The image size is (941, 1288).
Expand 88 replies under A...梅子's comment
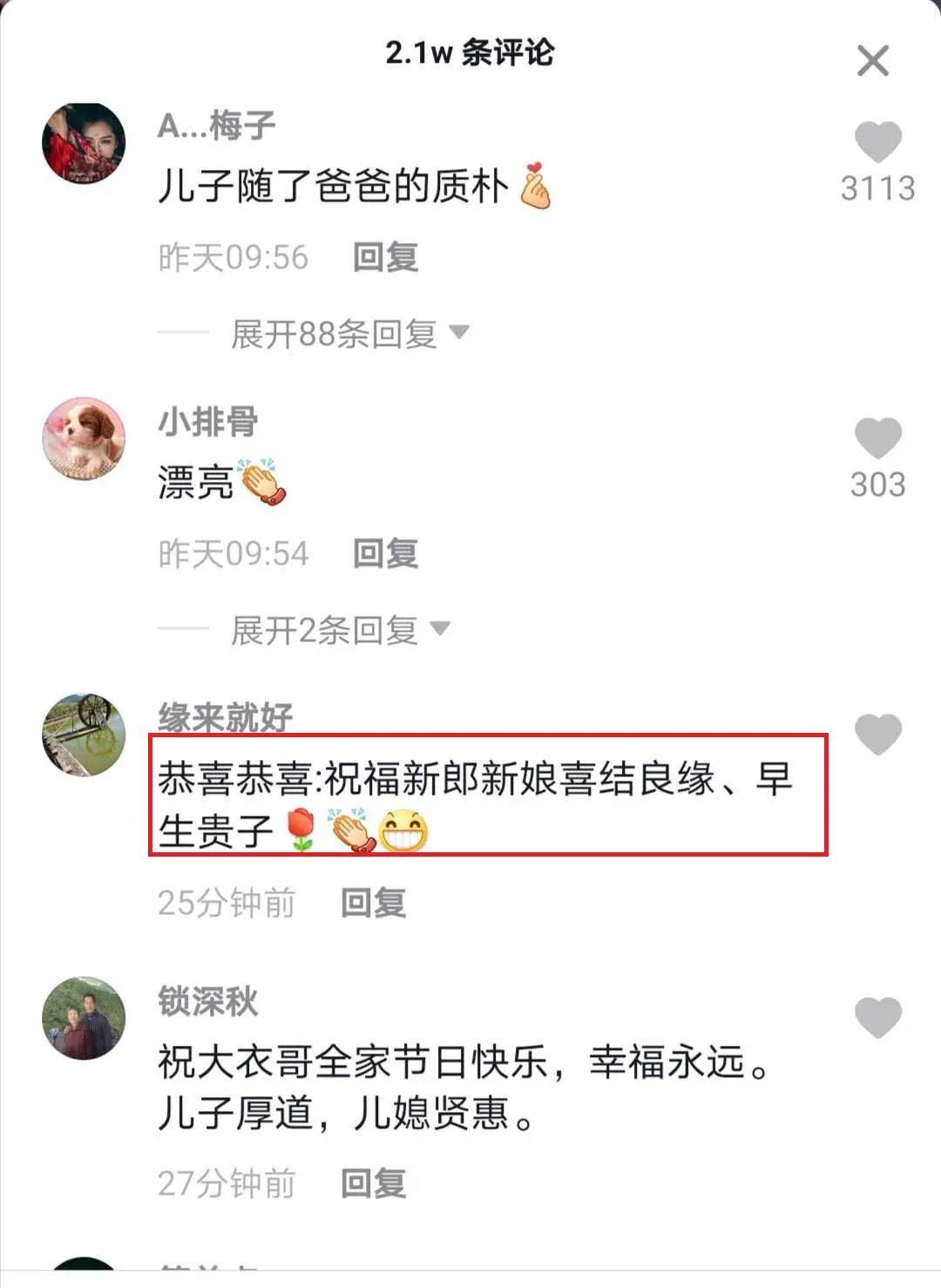tap(349, 333)
